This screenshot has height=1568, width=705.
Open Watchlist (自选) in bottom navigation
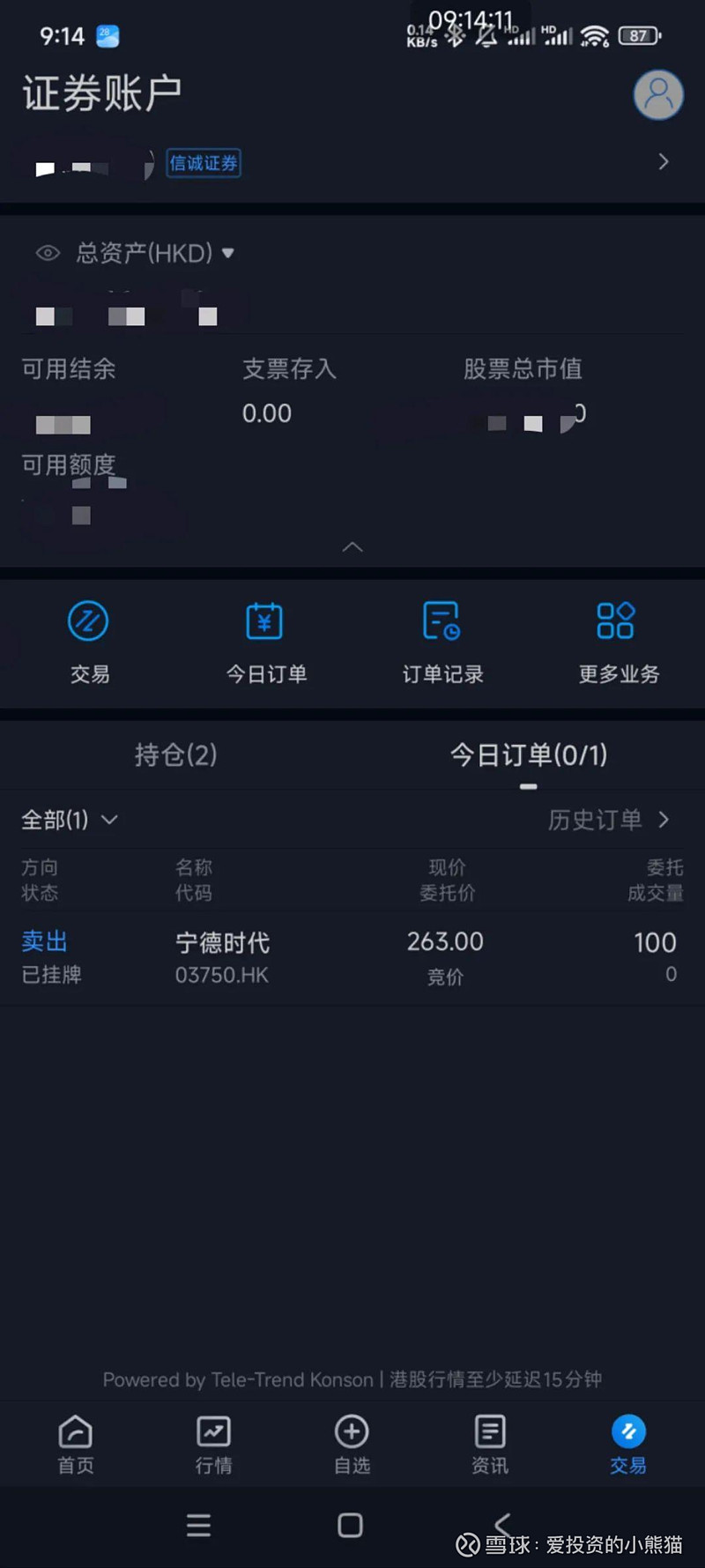pyautogui.click(x=351, y=1444)
